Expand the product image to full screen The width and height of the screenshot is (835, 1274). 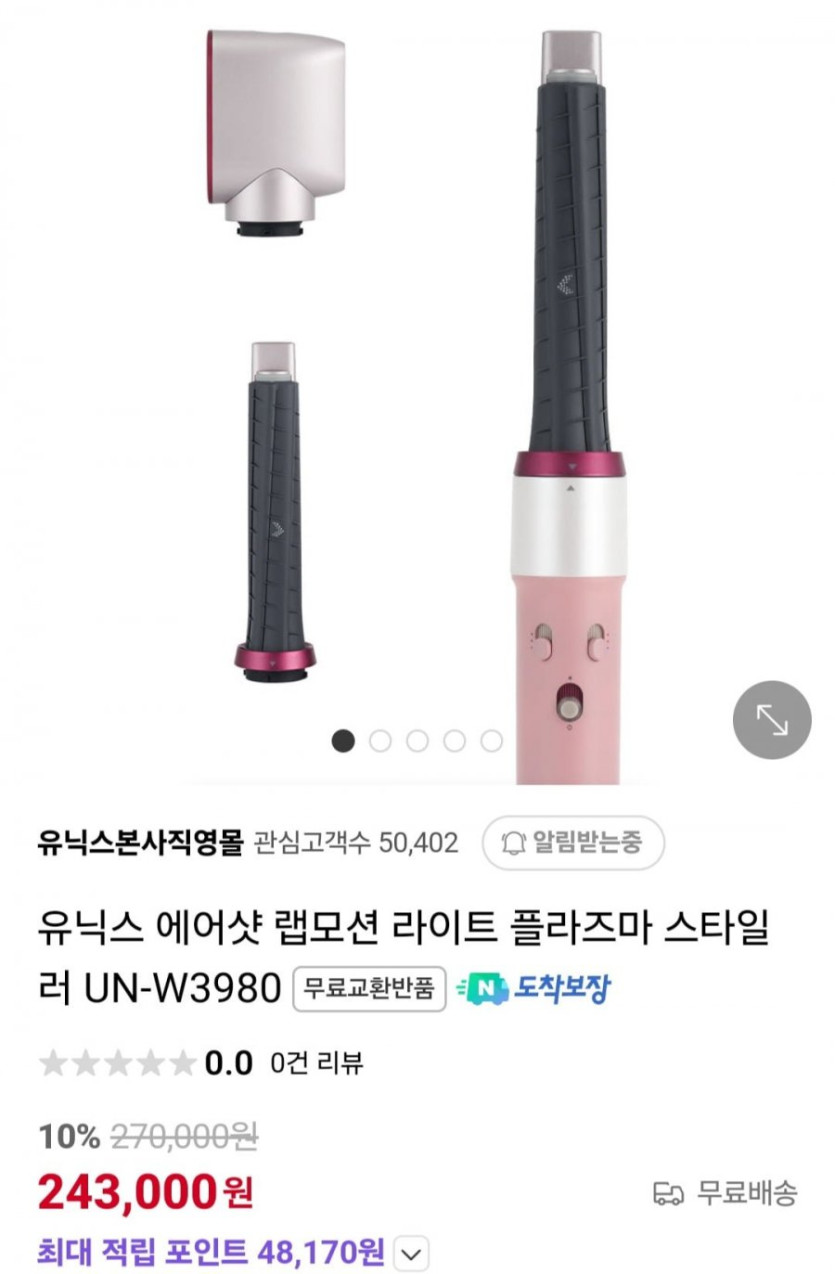point(771,719)
